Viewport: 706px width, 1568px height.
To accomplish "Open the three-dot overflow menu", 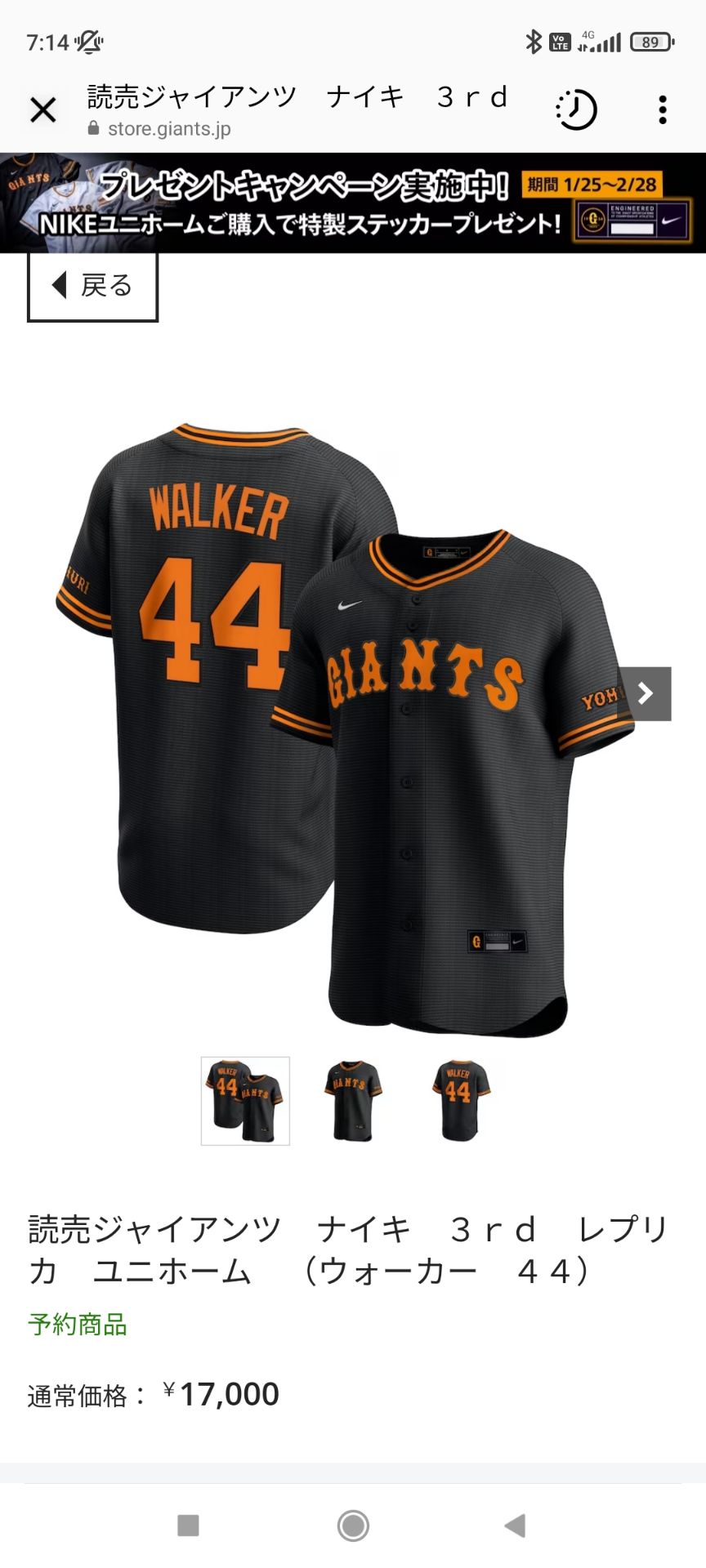I will click(662, 109).
